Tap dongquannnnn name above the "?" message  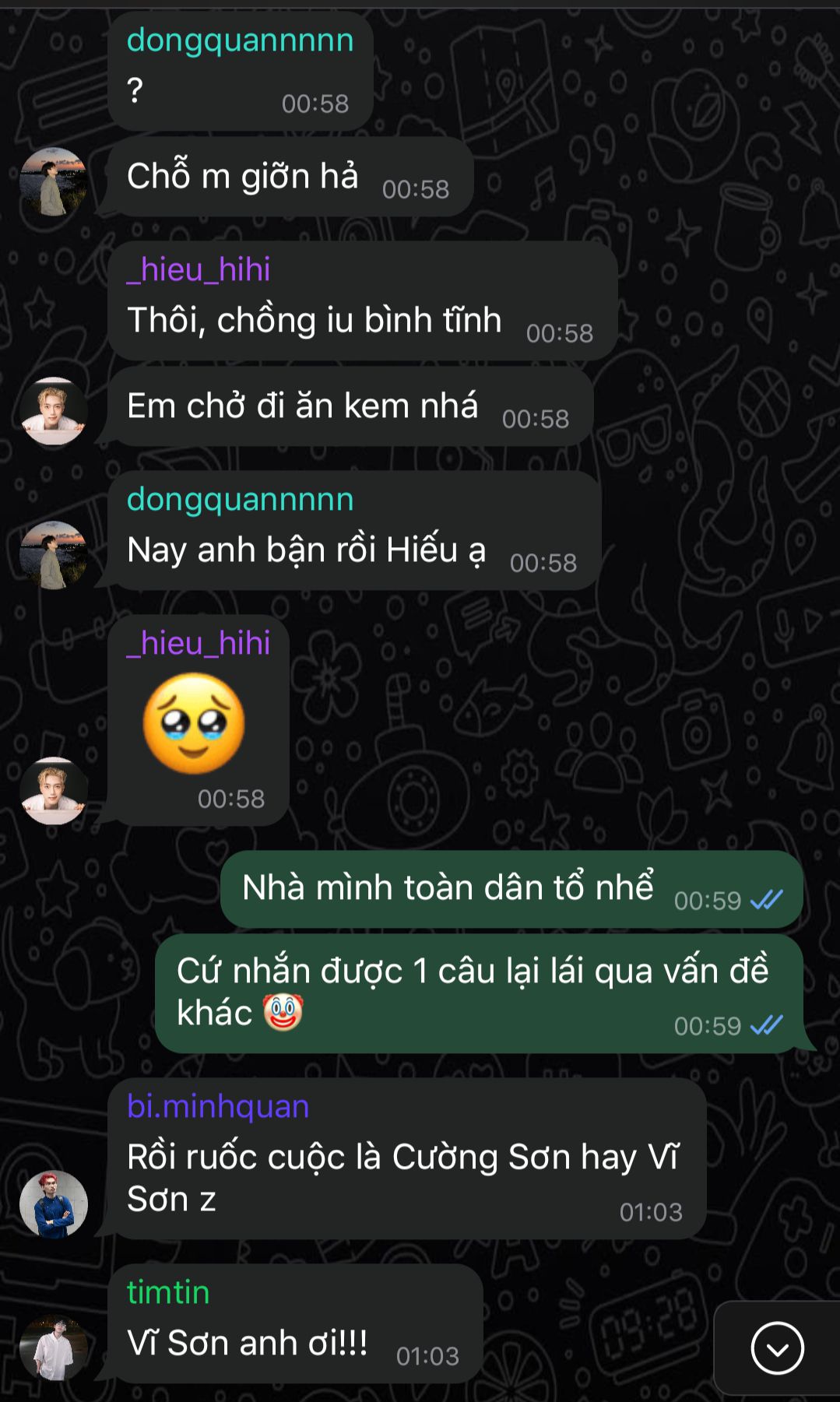click(240, 40)
